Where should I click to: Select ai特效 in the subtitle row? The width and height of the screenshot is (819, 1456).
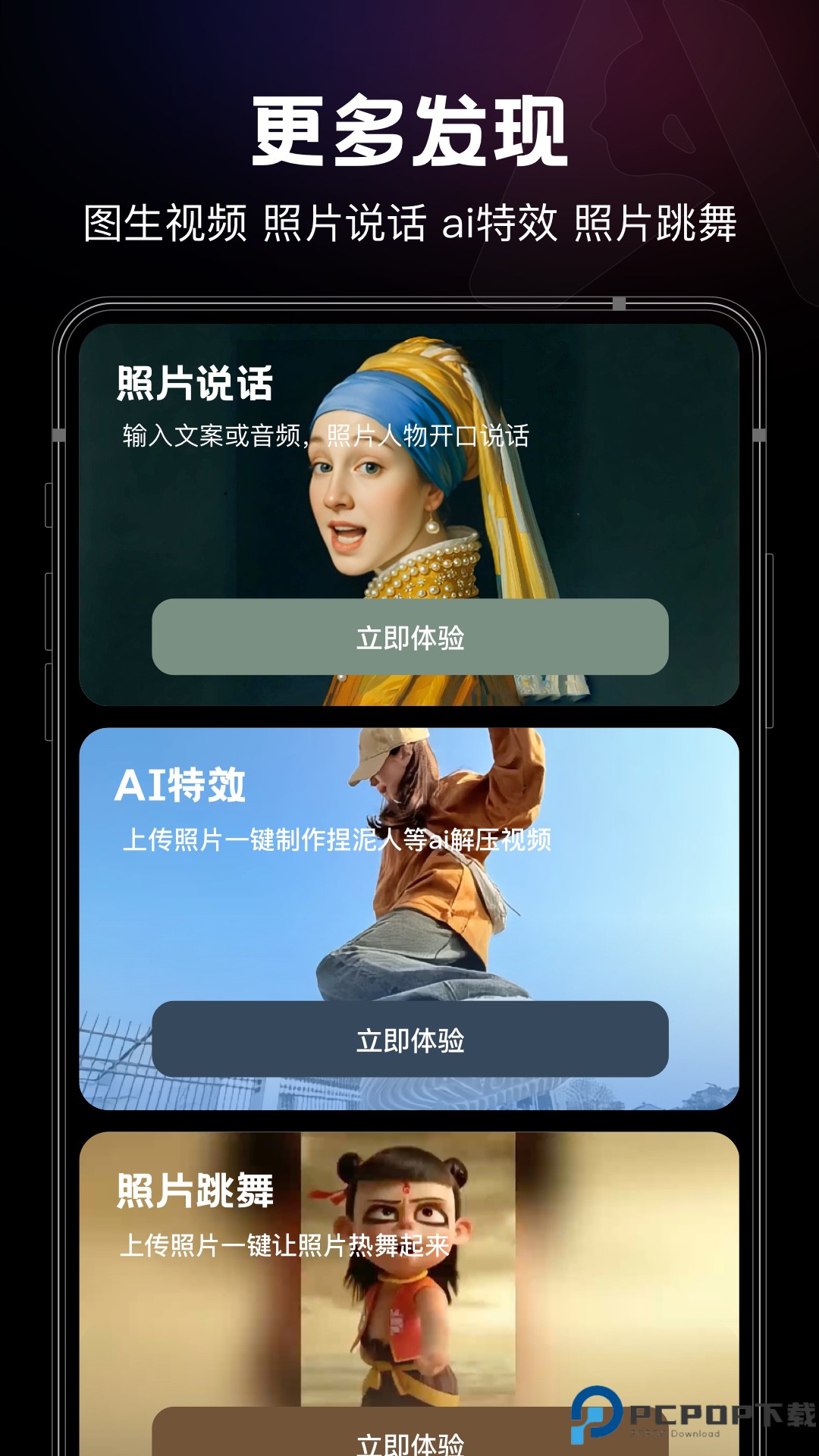pyautogui.click(x=500, y=221)
